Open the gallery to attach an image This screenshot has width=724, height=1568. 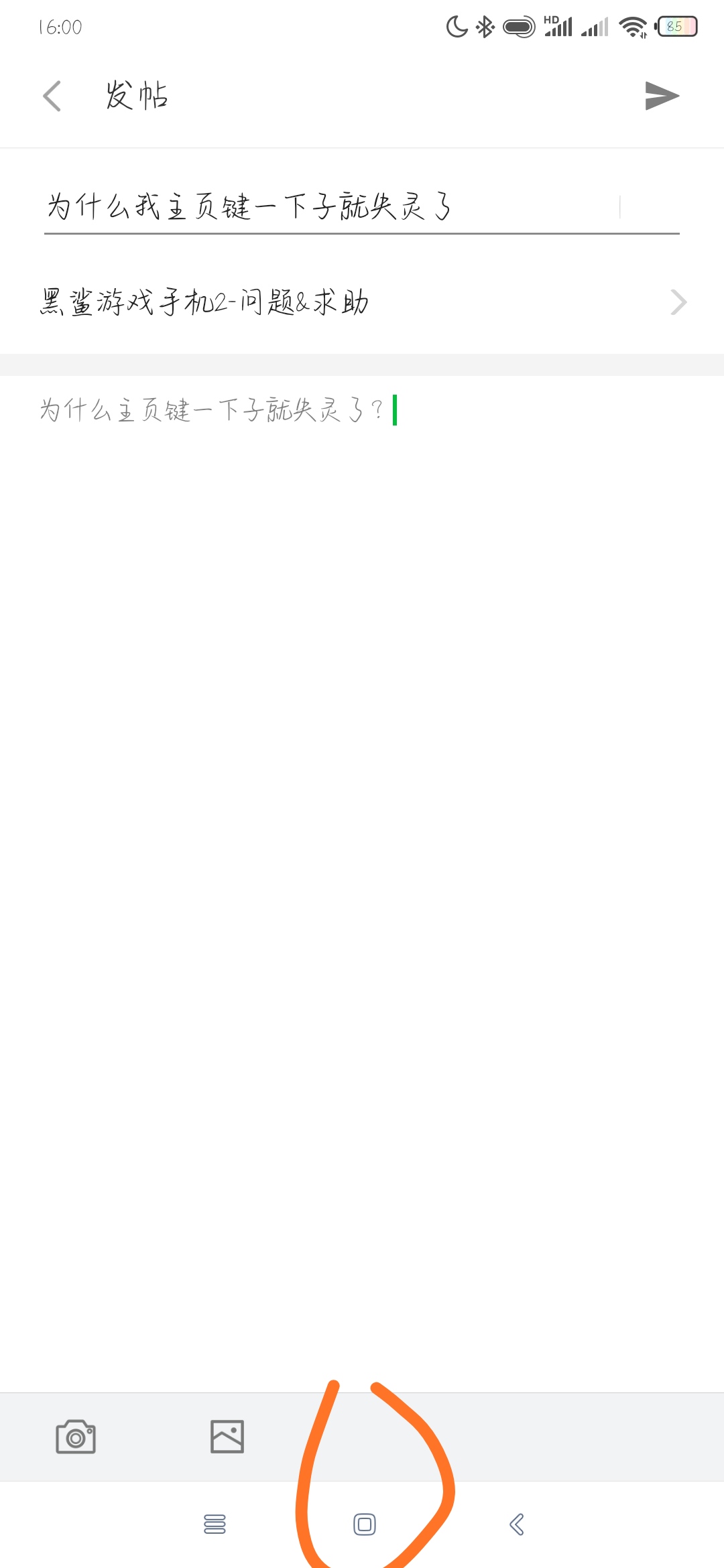click(x=227, y=1437)
